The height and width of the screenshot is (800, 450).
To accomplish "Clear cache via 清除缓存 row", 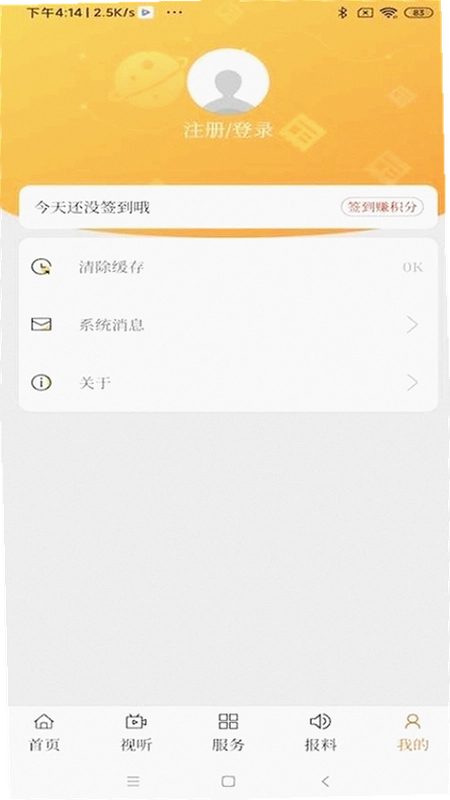I will pos(228,267).
